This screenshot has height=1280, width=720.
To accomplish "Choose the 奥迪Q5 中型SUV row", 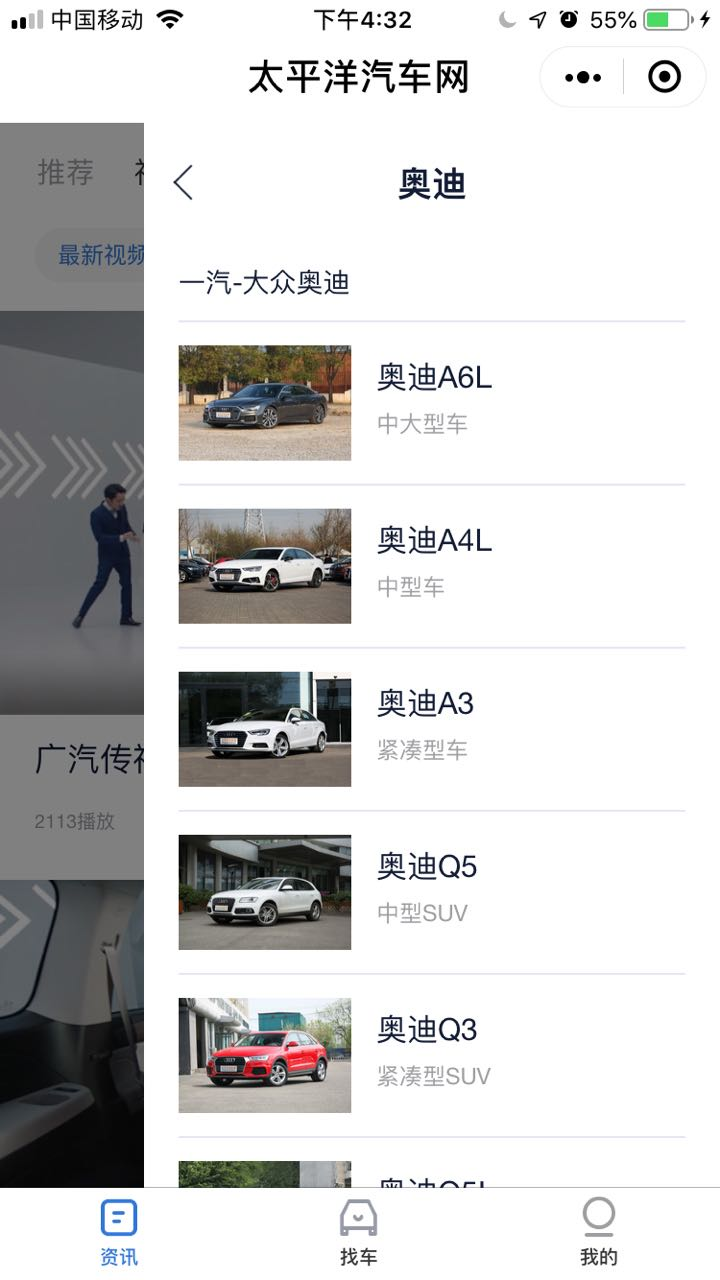I will click(x=432, y=891).
